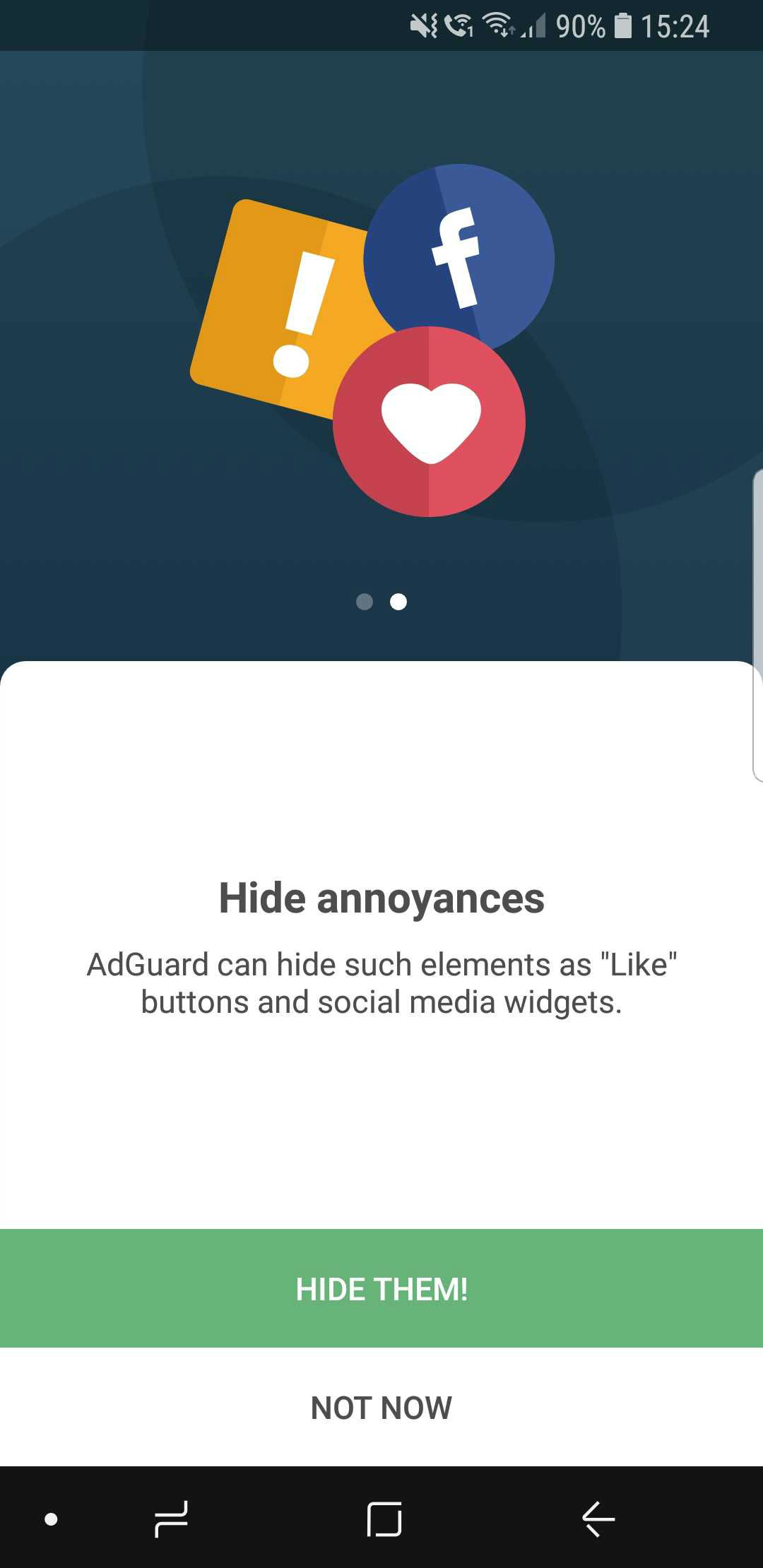Choose NOT NOW to skip
This screenshot has height=1568, width=763.
click(x=381, y=1407)
